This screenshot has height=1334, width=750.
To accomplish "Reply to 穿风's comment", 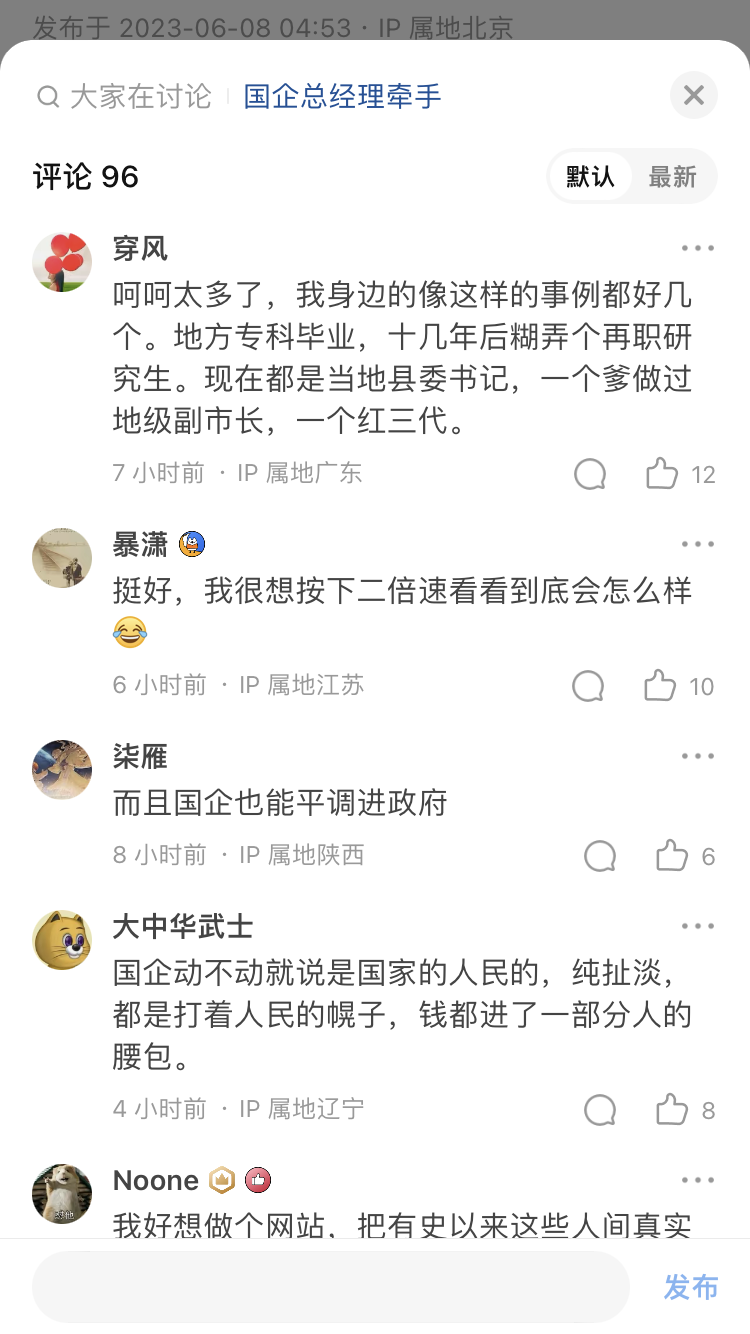I will (x=590, y=474).
